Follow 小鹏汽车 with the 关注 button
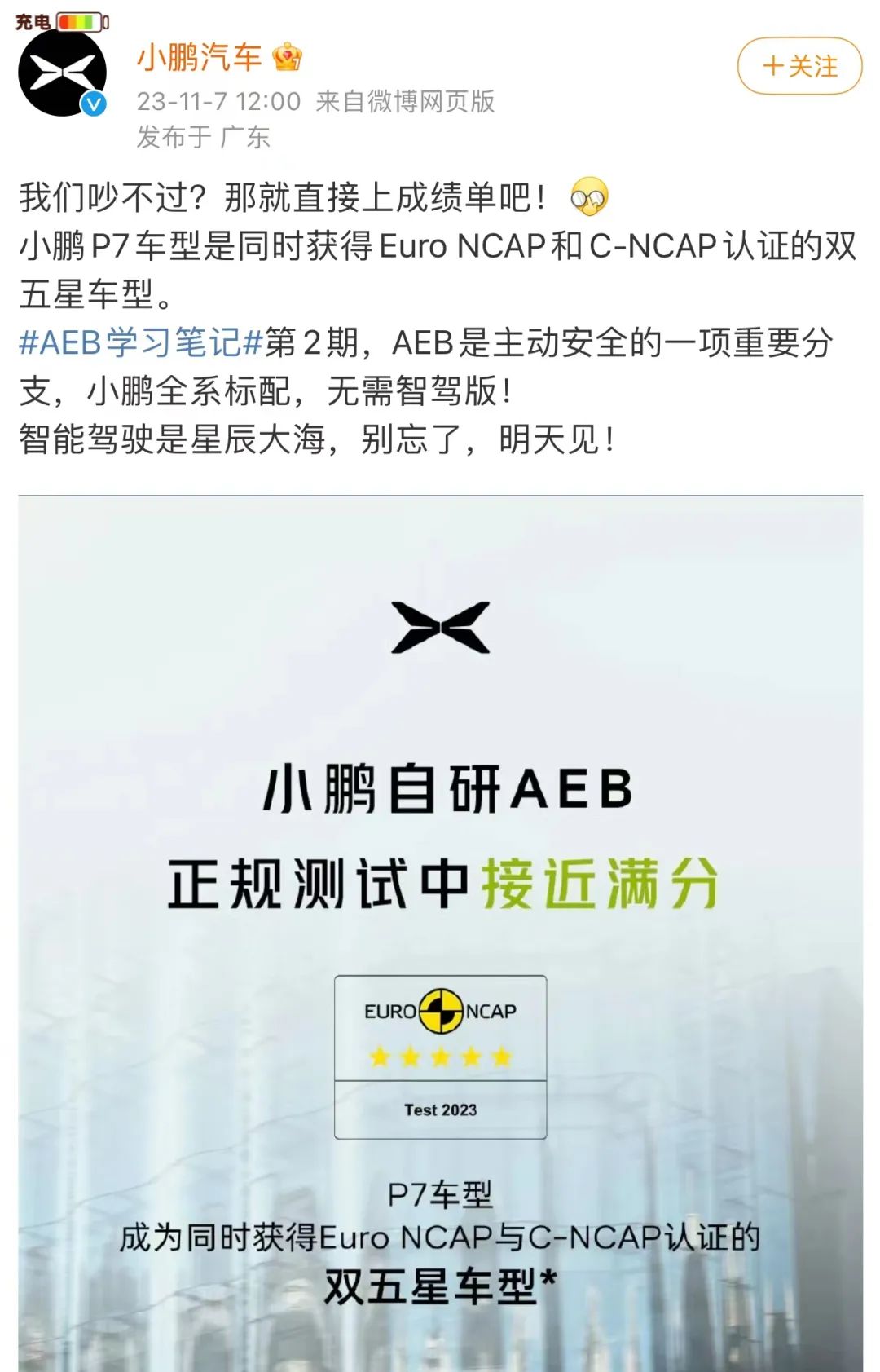This screenshot has width=880, height=1372. [799, 66]
